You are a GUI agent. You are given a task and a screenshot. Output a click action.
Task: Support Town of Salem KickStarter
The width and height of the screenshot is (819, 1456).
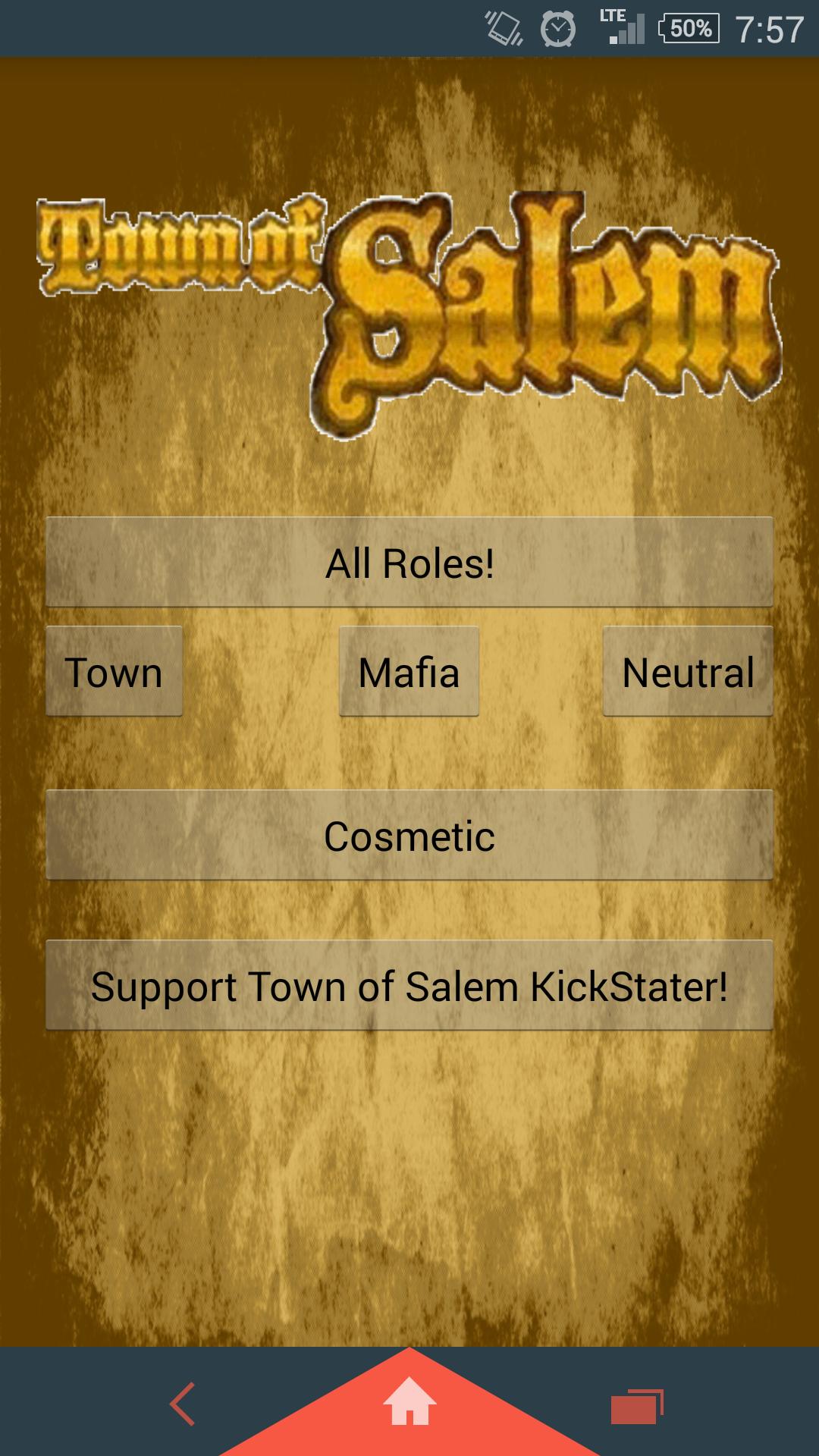pos(409,986)
